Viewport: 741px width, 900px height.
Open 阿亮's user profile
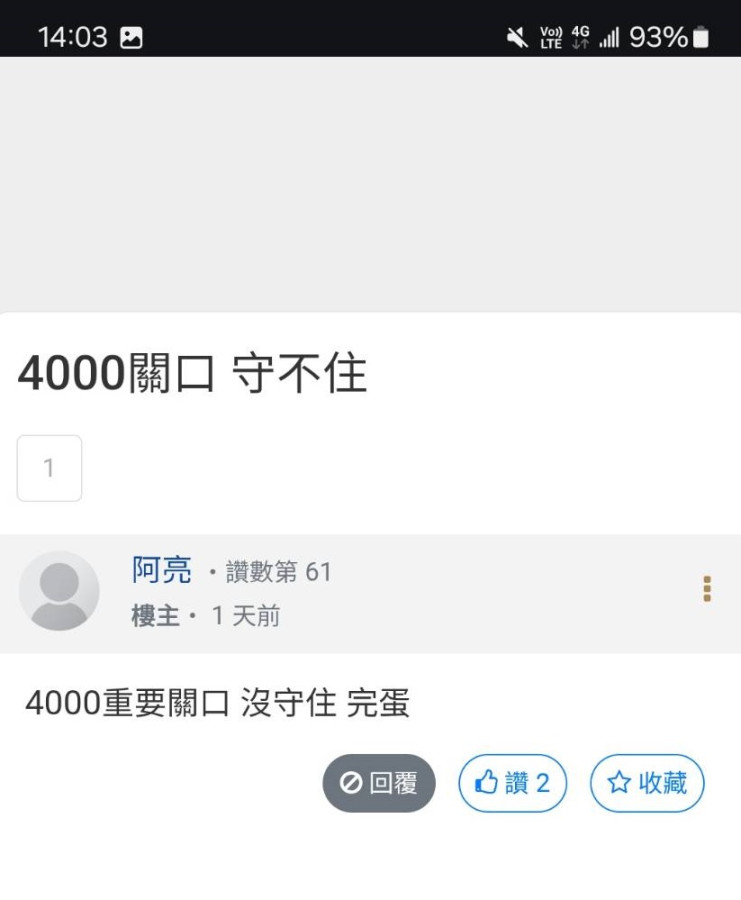pos(162,571)
